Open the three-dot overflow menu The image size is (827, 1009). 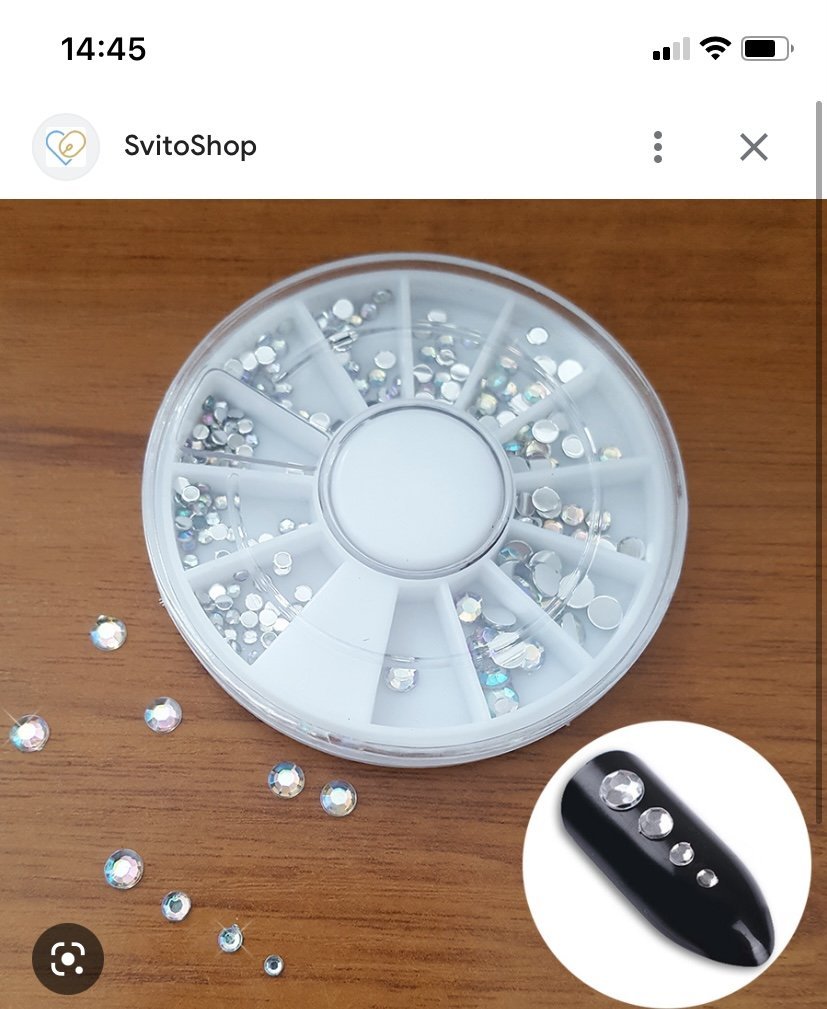[657, 147]
